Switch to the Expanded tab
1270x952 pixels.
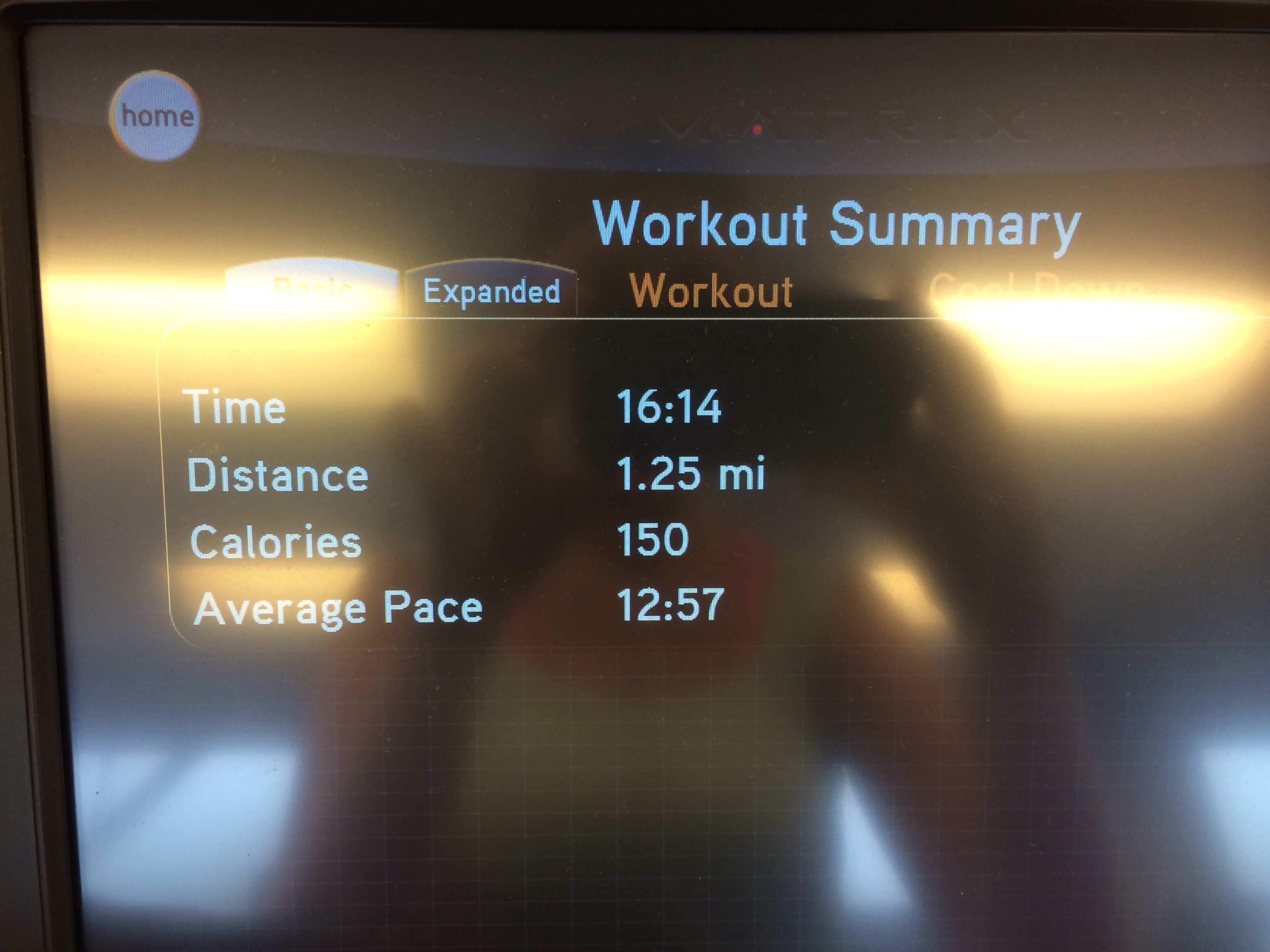point(491,290)
